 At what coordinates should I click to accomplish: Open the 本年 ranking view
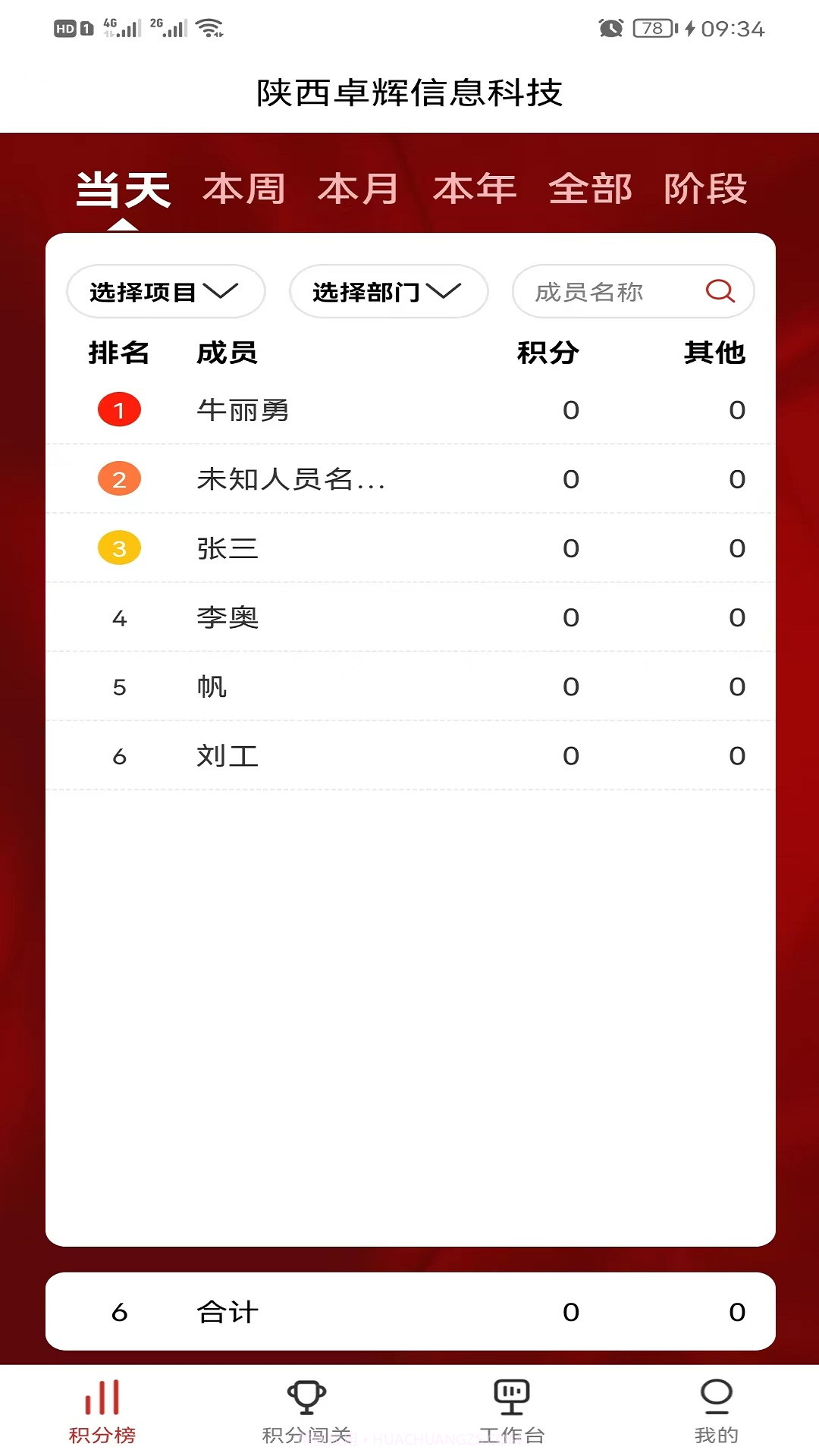[x=475, y=189]
